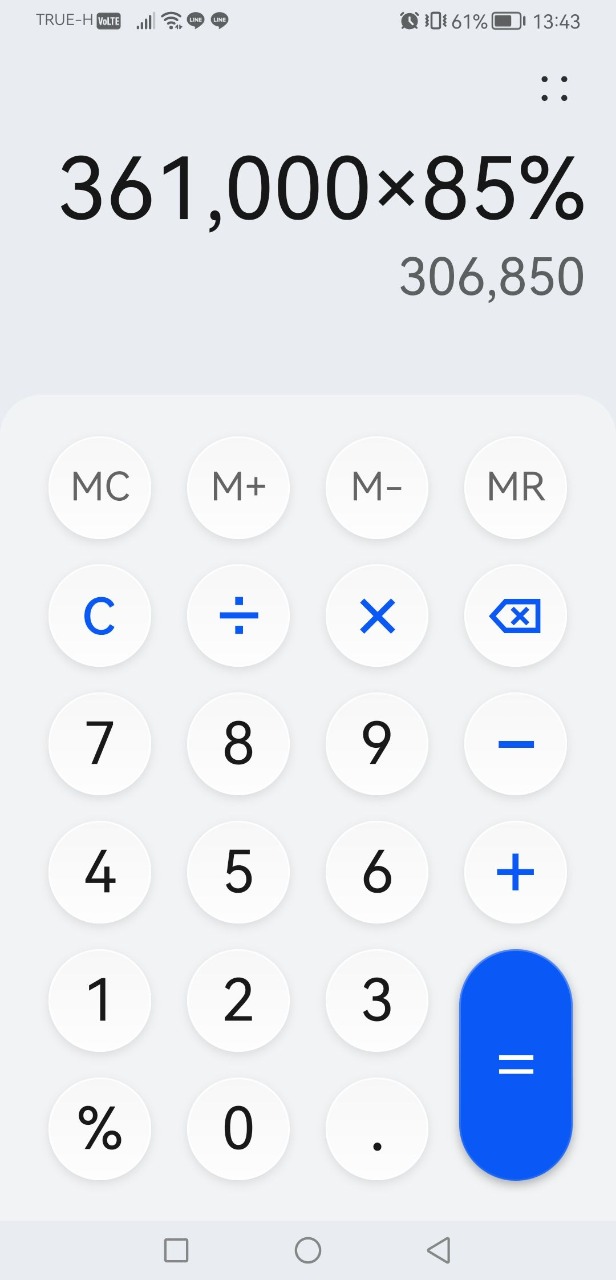Open the four-dot options menu
The height and width of the screenshot is (1280, 616).
[x=554, y=89]
